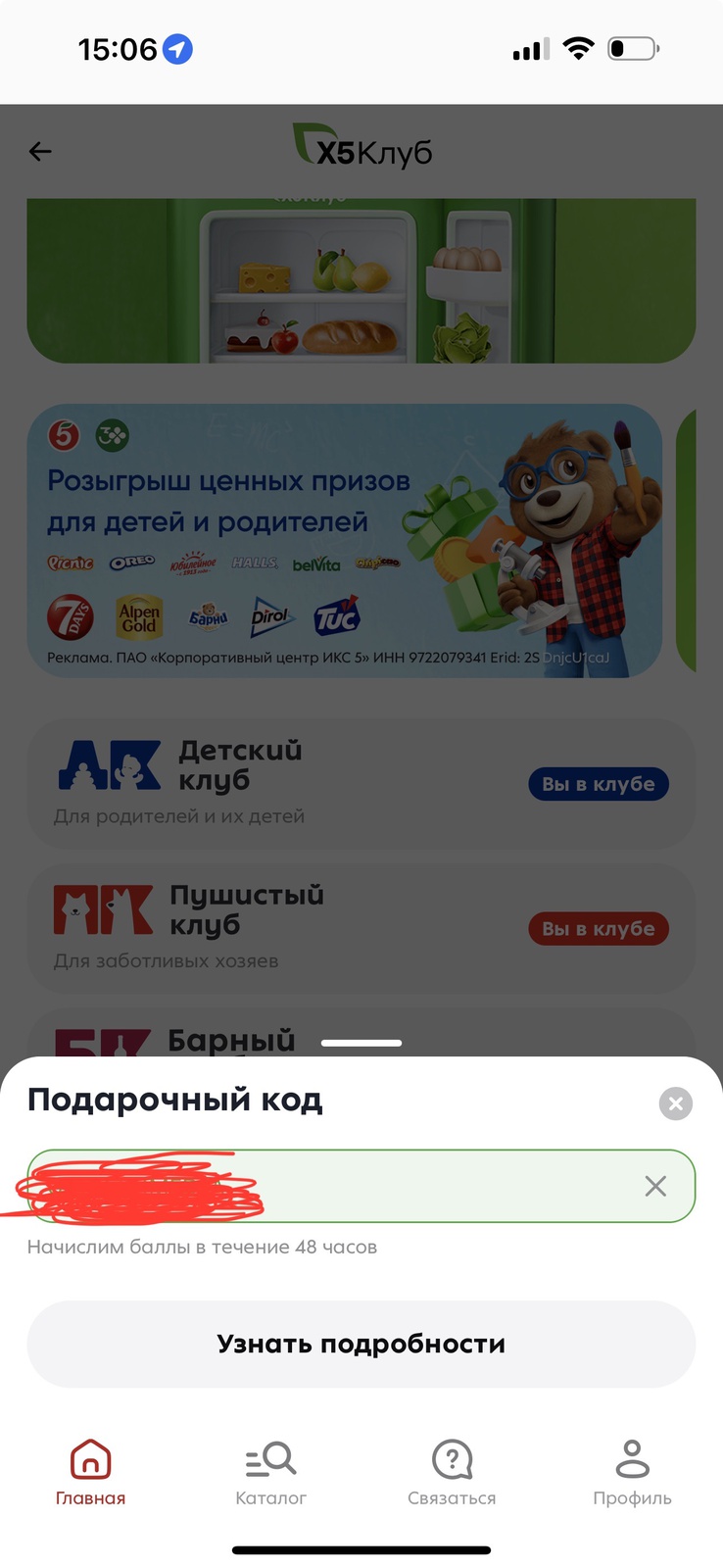Switch to the Главная tab
This screenshot has width=723, height=1568.
pos(90,1471)
